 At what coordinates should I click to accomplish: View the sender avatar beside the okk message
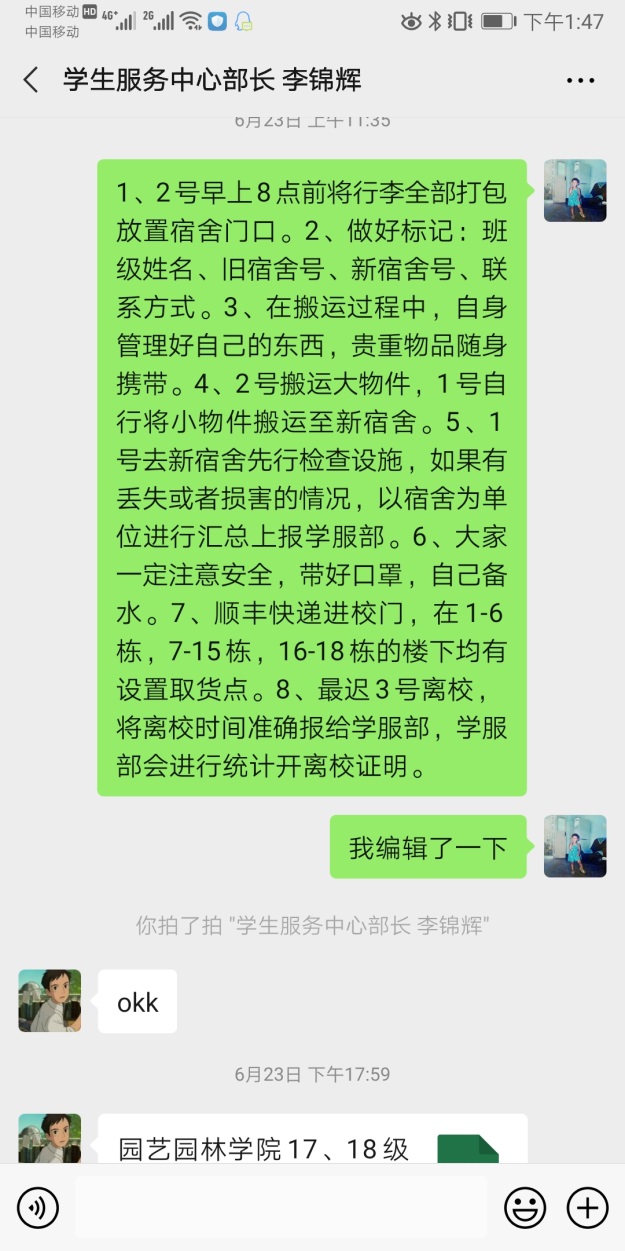pyautogui.click(x=50, y=1000)
